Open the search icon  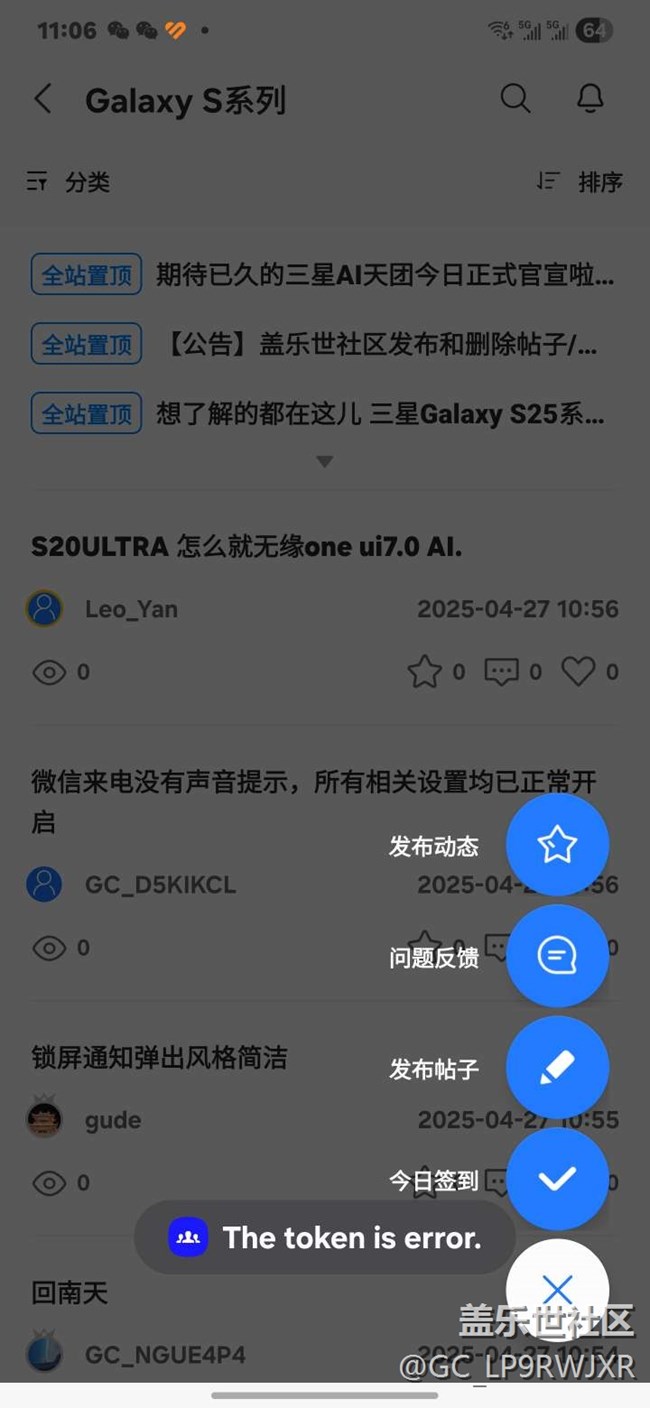click(x=515, y=98)
